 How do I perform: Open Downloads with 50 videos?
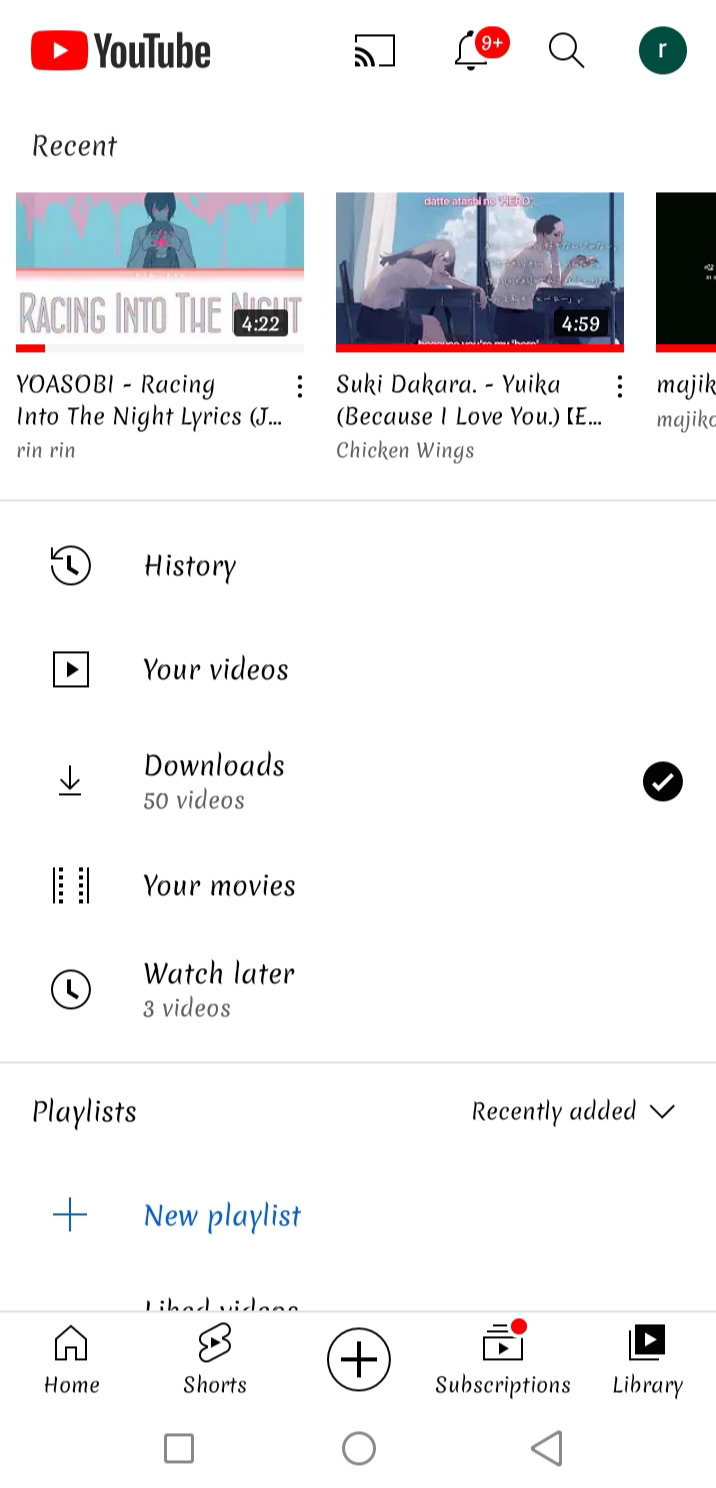coord(358,781)
